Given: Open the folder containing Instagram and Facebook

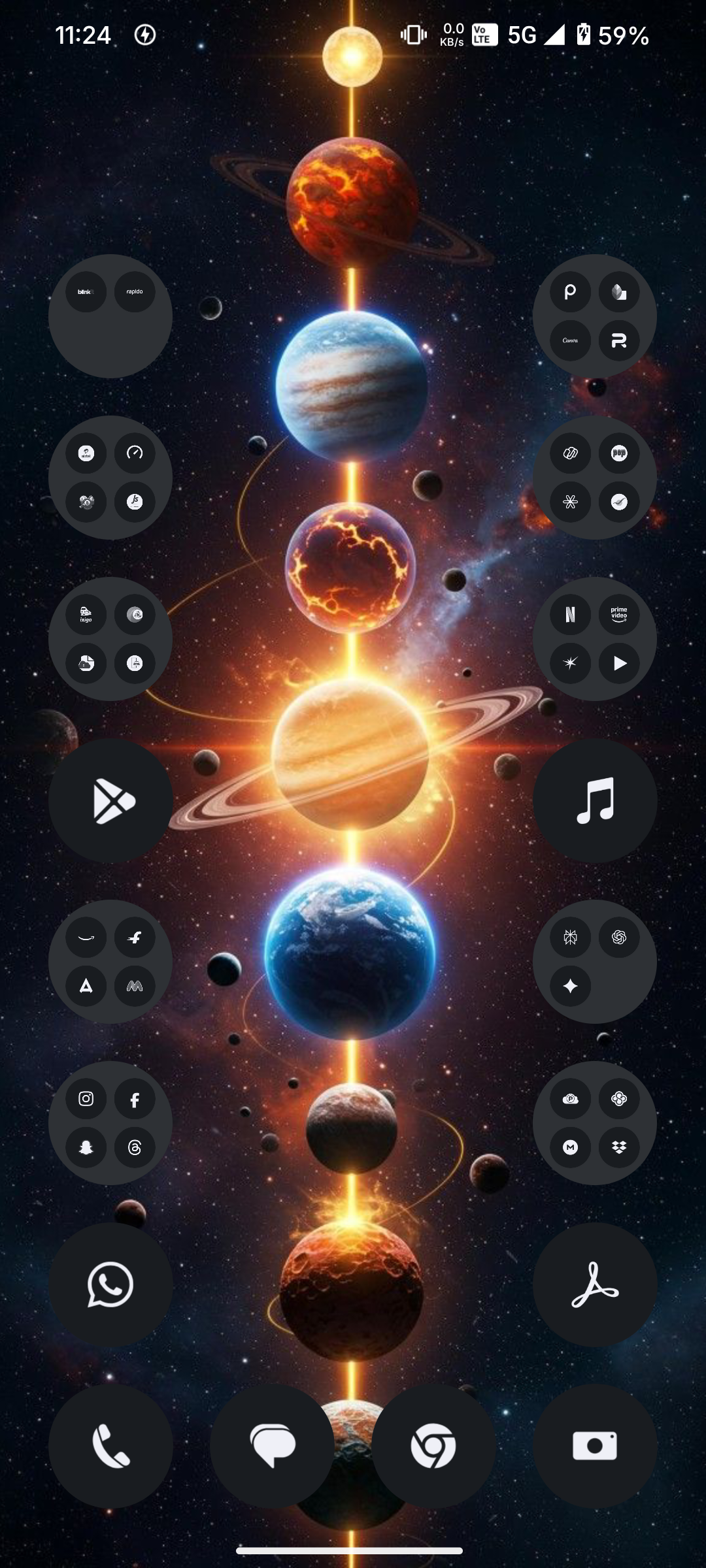Looking at the screenshot, I should [x=110, y=1123].
